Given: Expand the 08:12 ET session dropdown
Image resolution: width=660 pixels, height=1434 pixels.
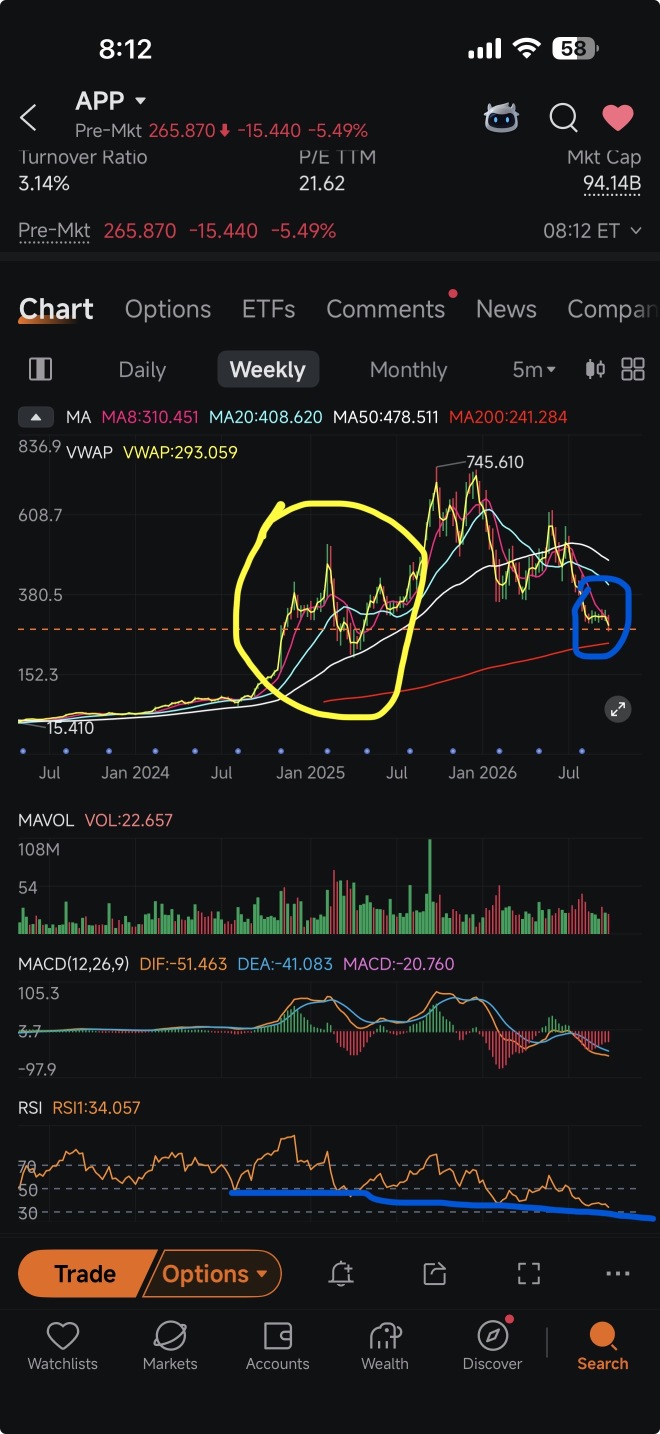Looking at the screenshot, I should tap(592, 231).
